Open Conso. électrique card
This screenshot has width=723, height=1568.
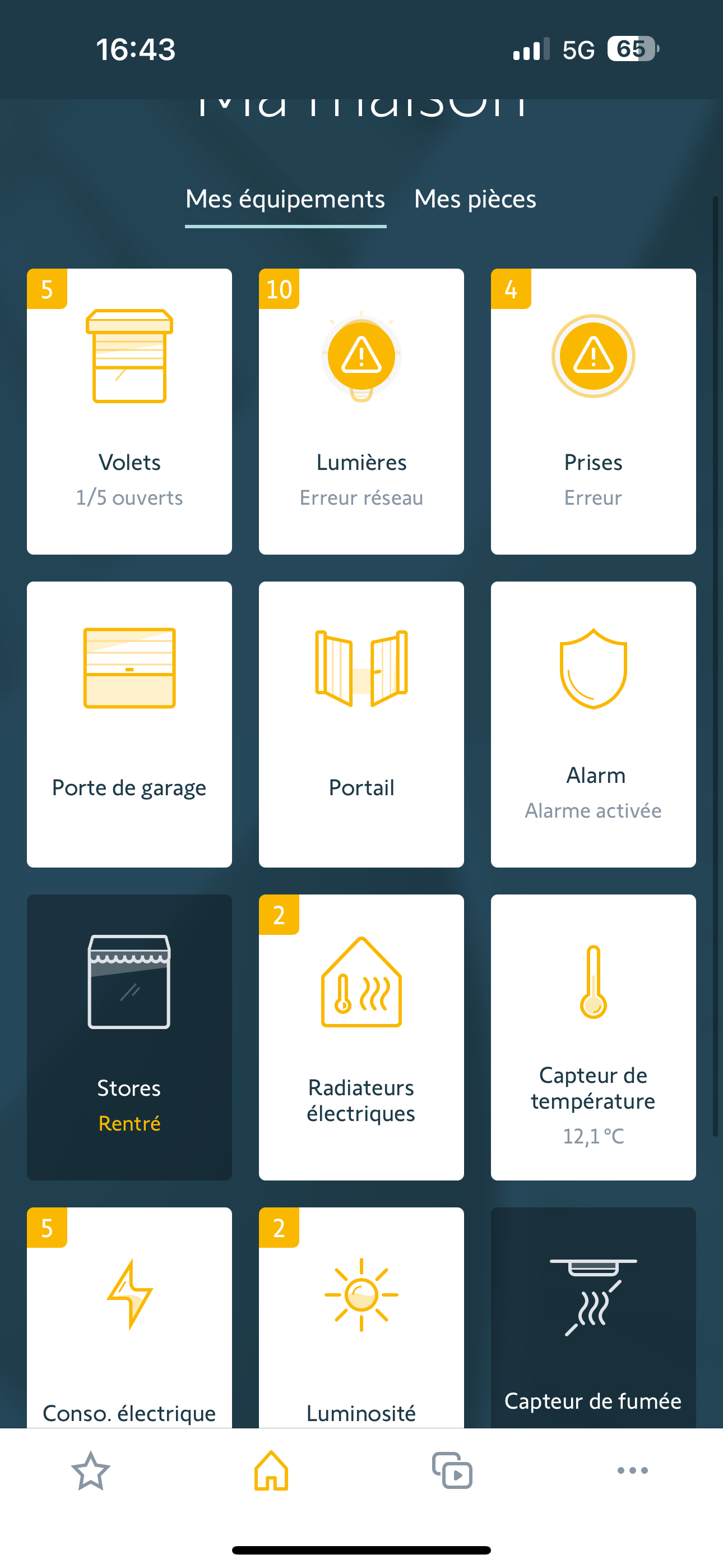click(129, 1317)
